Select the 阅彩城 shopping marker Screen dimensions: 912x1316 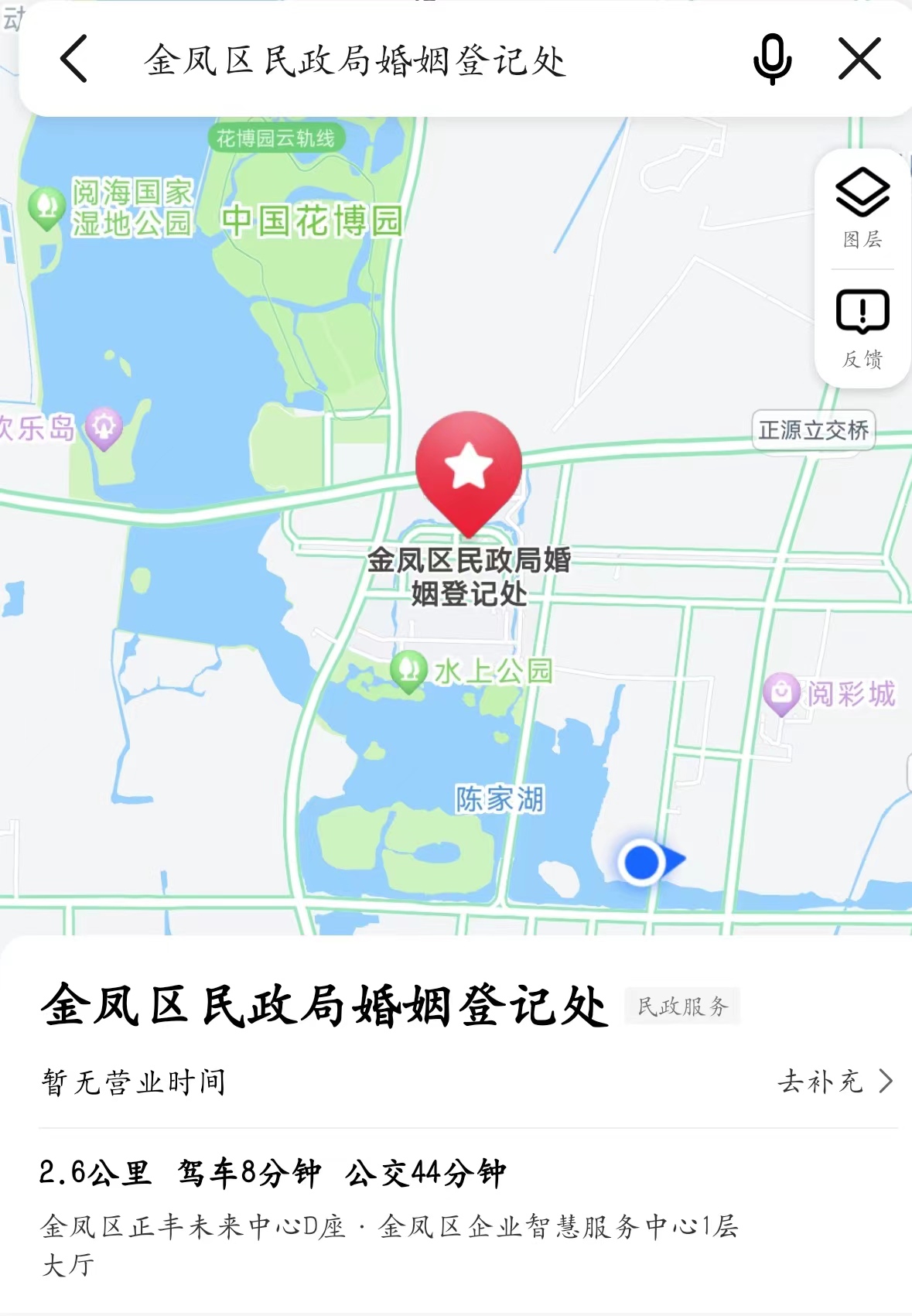click(x=781, y=693)
